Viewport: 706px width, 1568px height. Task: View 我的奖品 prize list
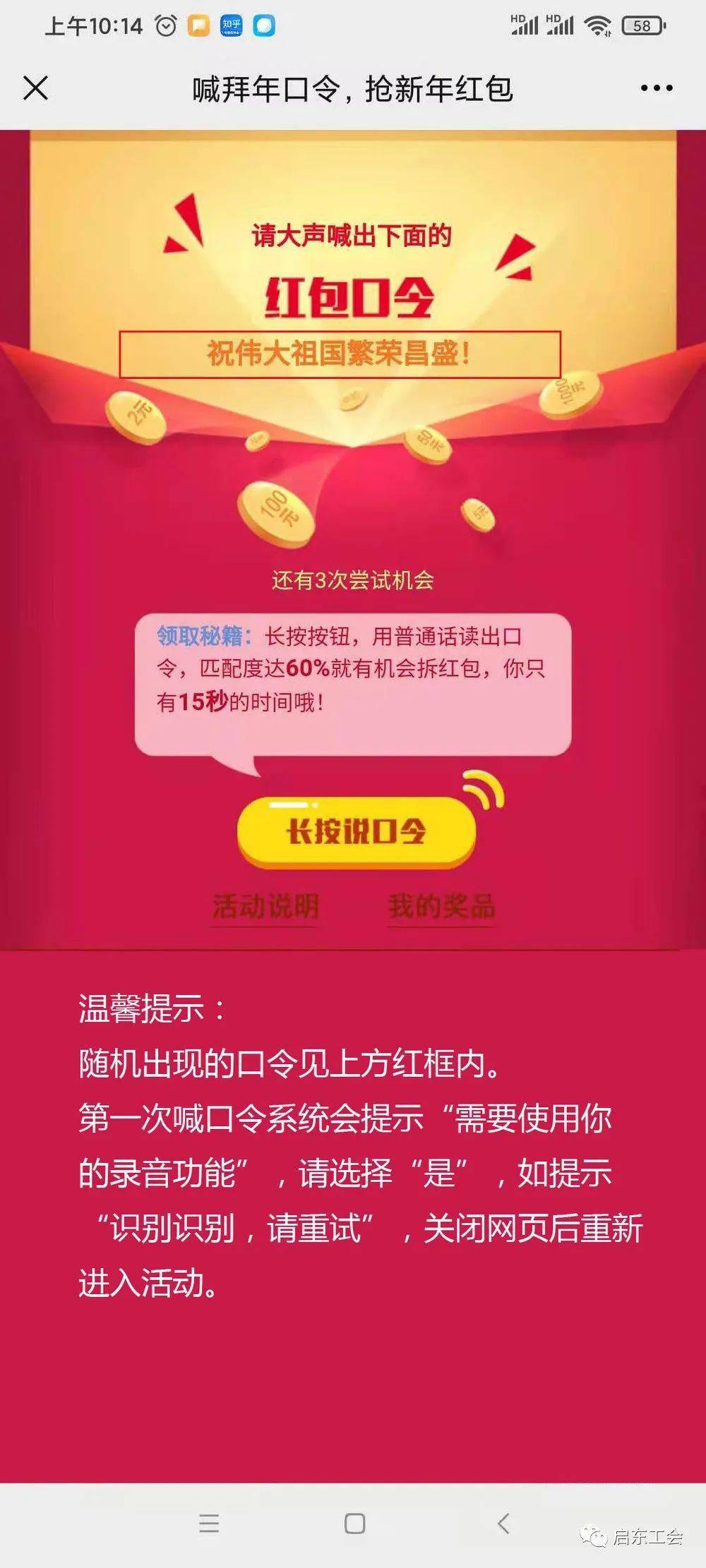441,907
